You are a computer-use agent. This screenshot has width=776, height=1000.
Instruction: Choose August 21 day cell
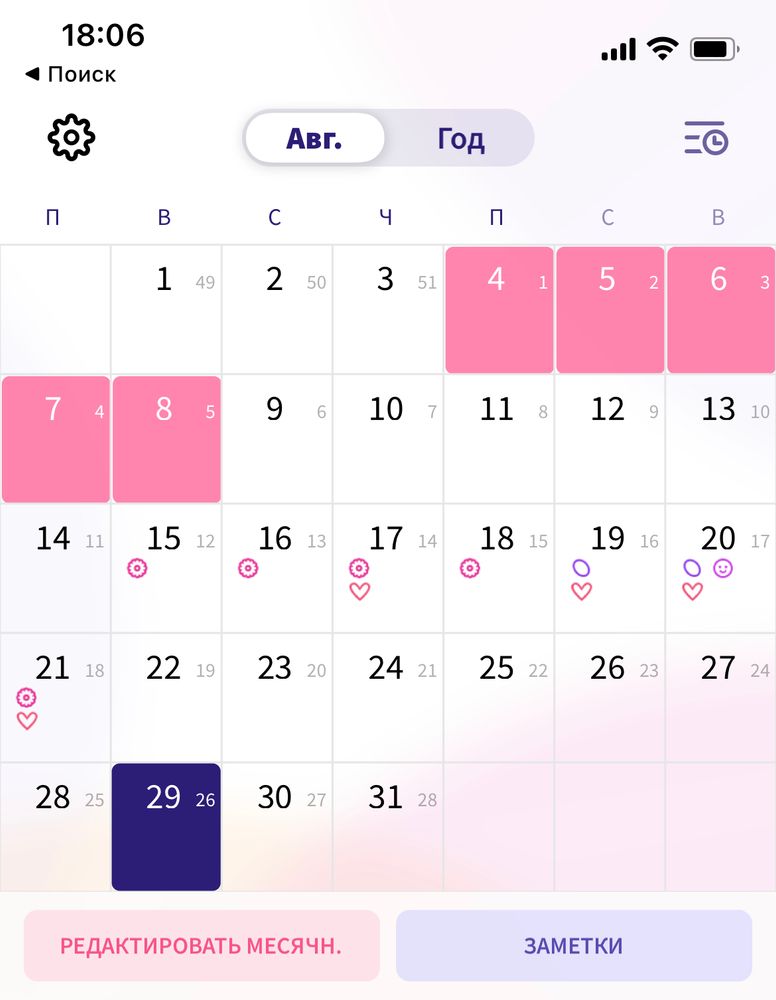(55, 697)
